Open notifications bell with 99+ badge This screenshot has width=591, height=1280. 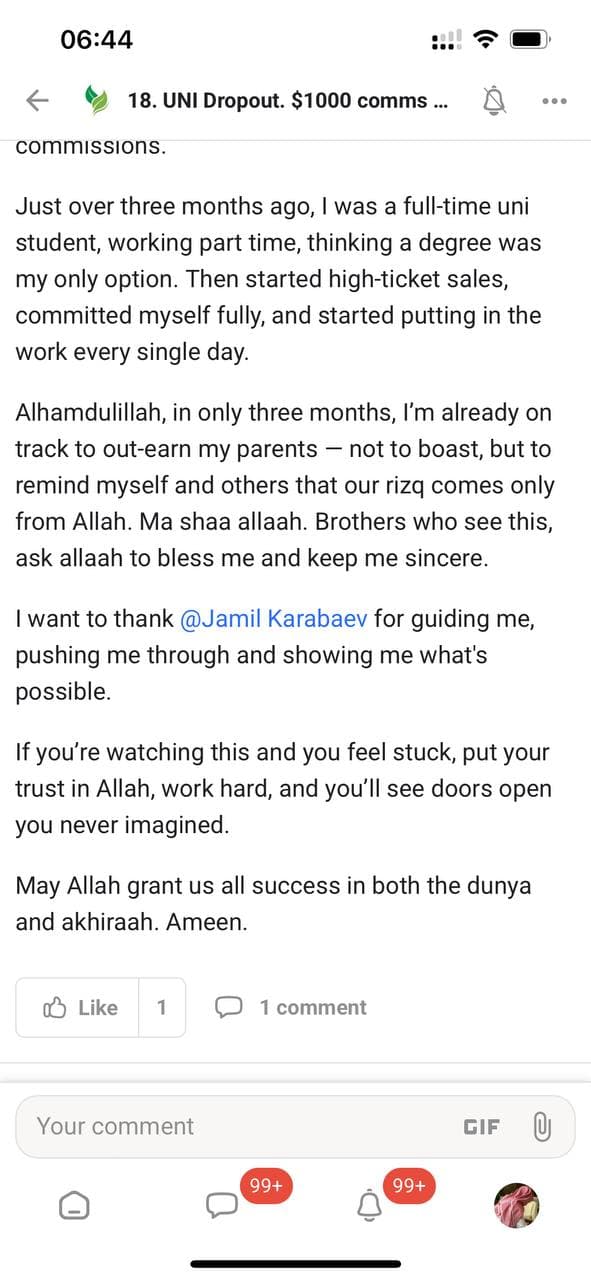pos(370,1206)
